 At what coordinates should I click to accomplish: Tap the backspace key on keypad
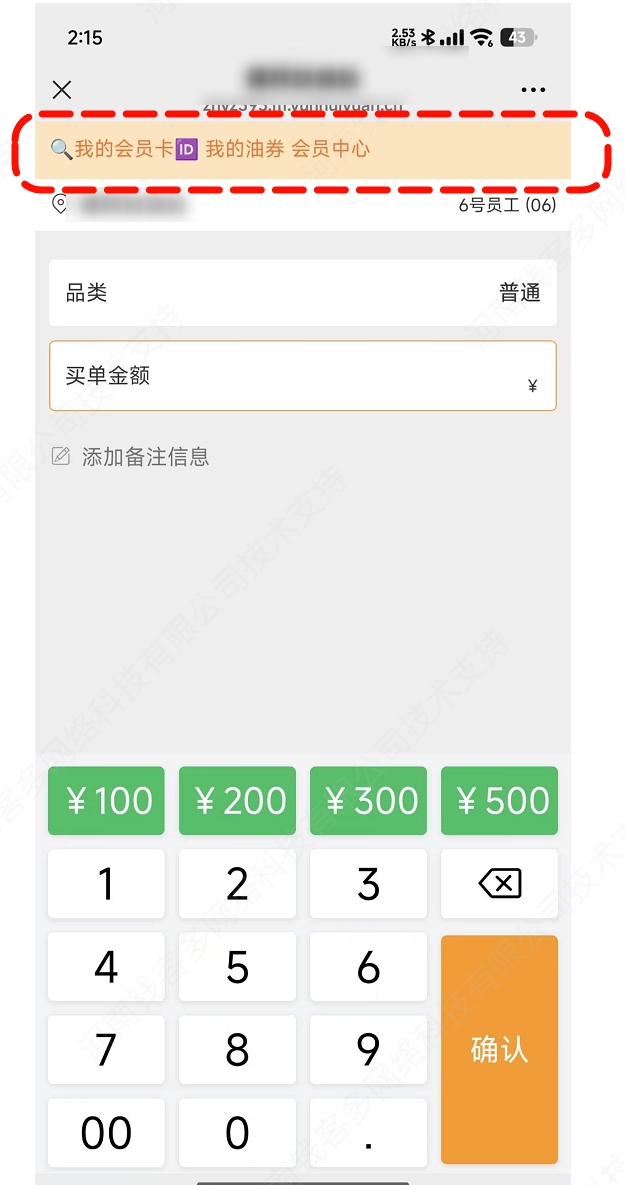(x=499, y=884)
